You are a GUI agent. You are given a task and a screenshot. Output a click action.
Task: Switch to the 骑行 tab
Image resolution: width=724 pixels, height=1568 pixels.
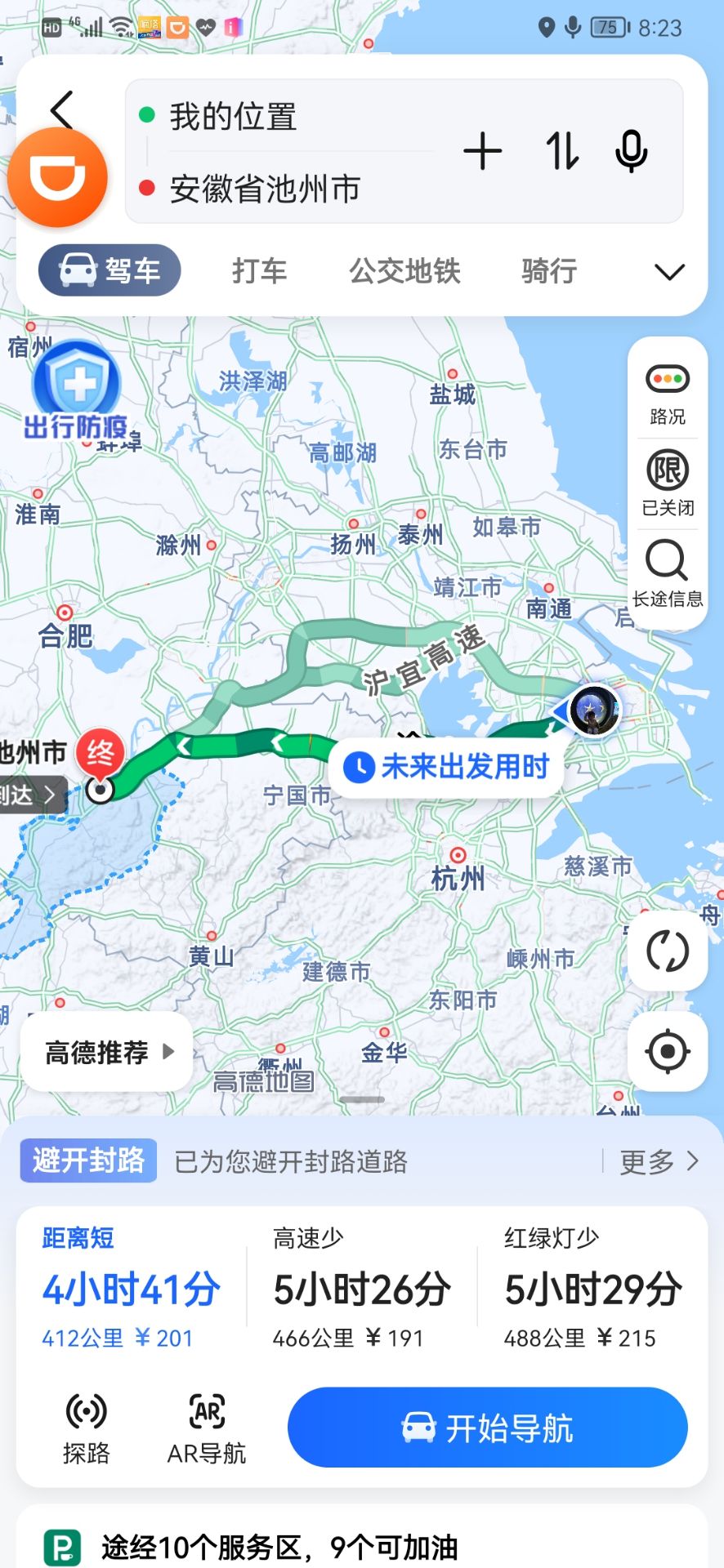pyautogui.click(x=549, y=270)
